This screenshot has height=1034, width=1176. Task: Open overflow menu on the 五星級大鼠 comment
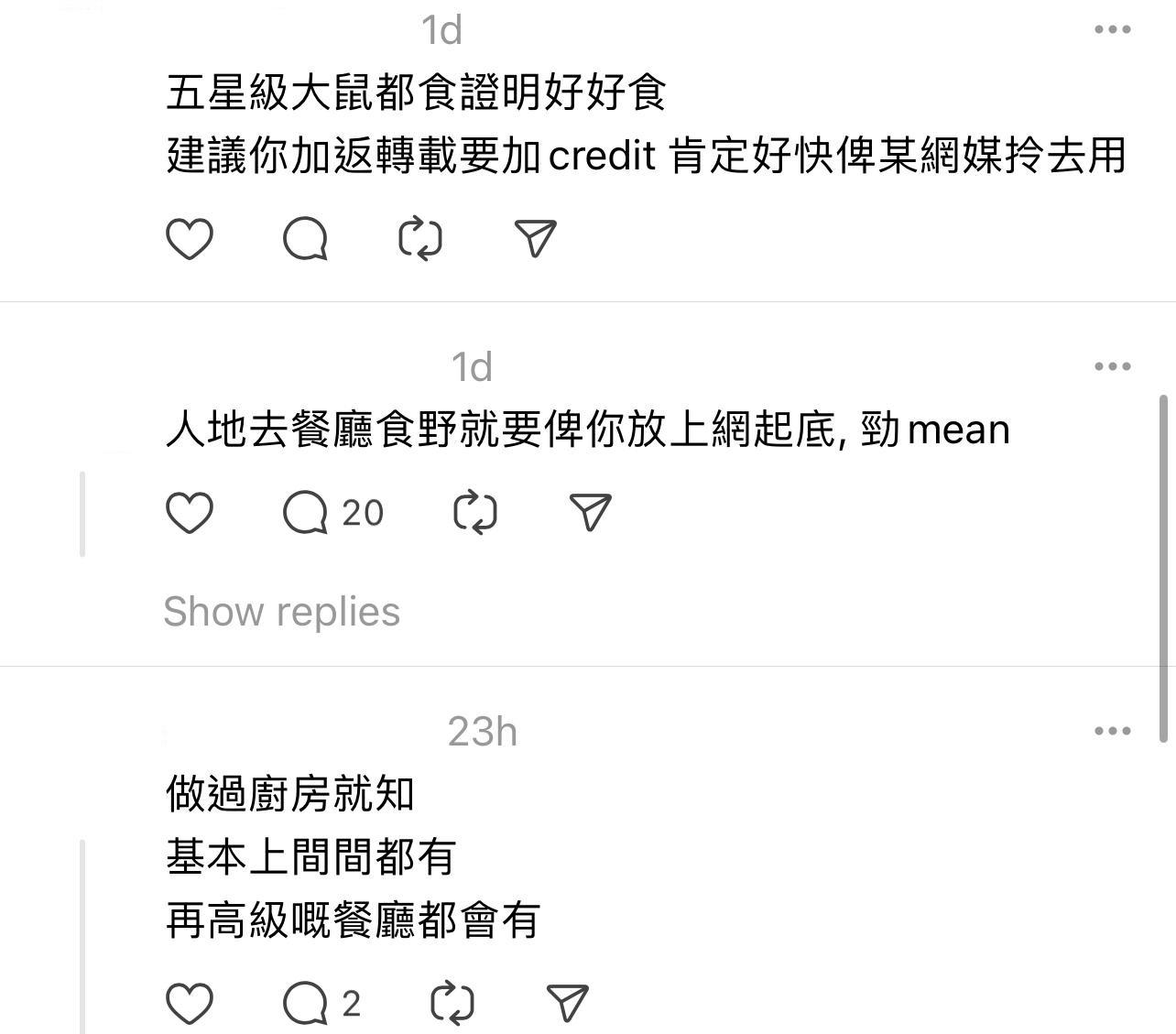pyautogui.click(x=1112, y=30)
